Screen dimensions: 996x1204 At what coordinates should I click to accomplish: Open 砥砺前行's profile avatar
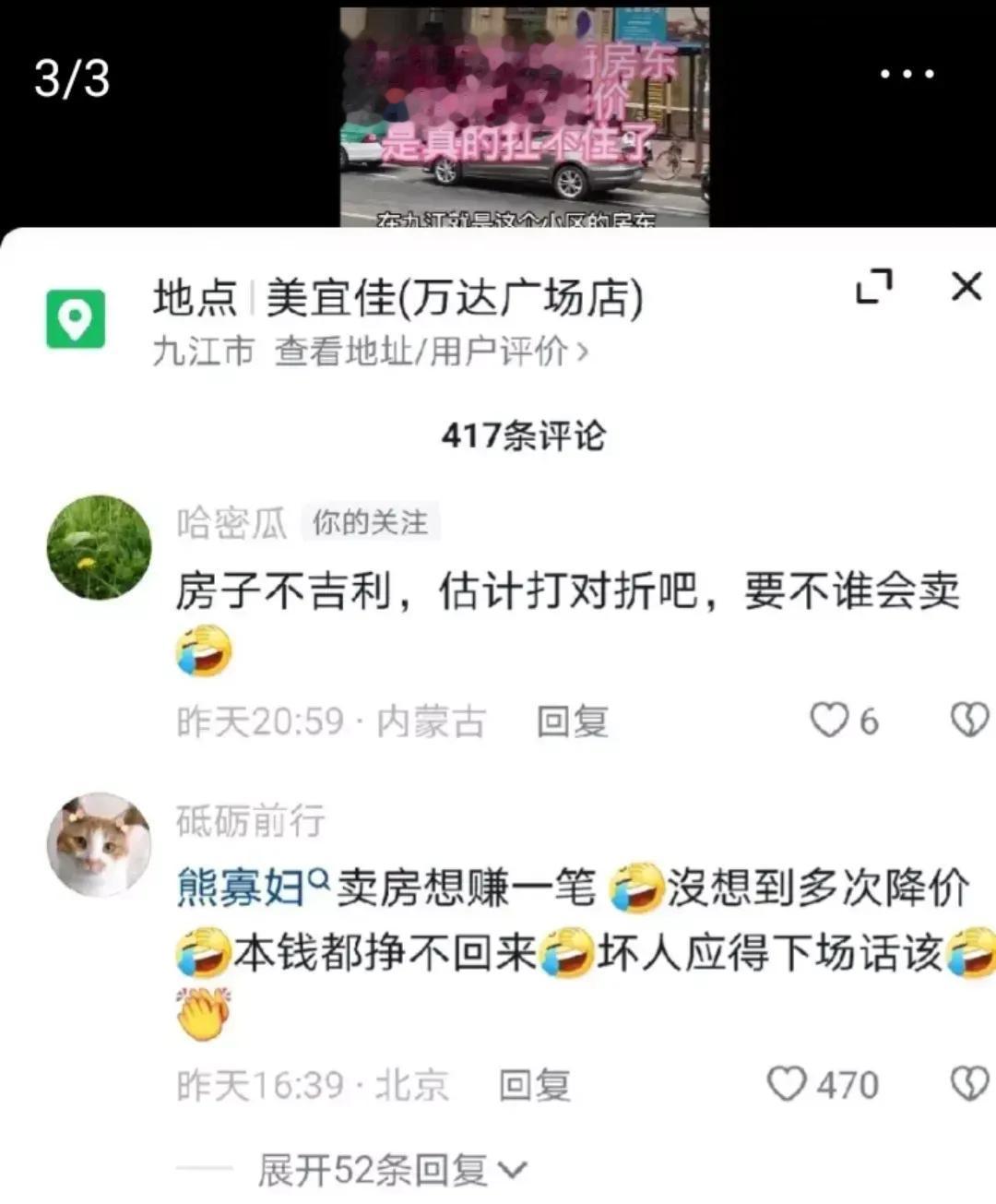[x=99, y=844]
